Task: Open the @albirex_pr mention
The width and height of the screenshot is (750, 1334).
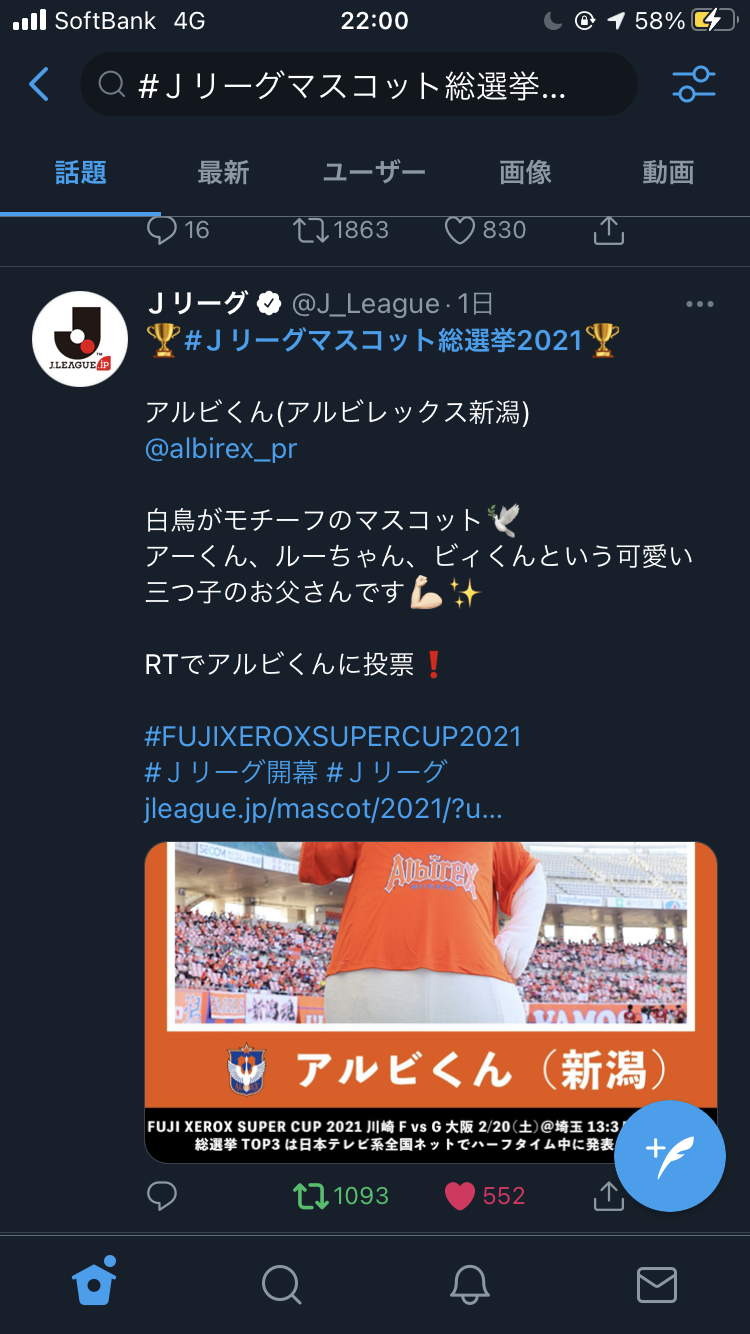Action: (x=221, y=449)
